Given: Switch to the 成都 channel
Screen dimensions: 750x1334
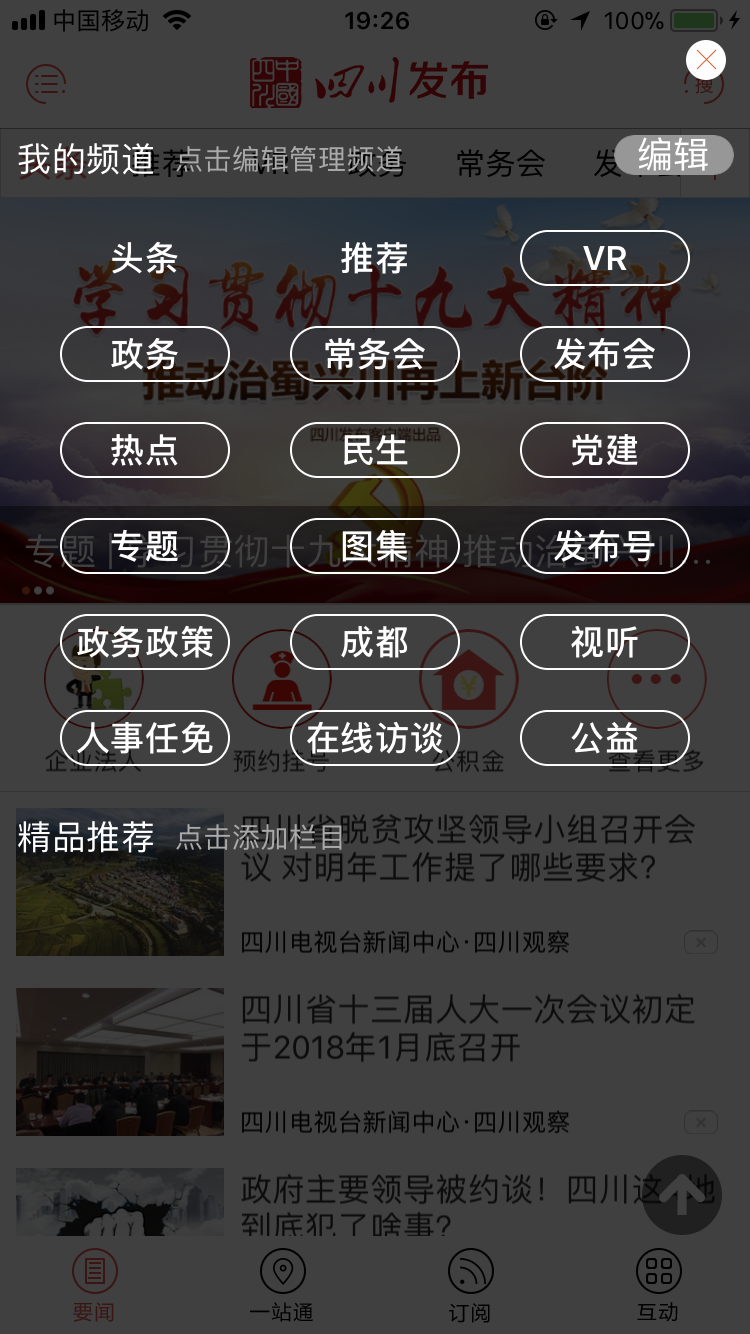Looking at the screenshot, I should [x=375, y=642].
